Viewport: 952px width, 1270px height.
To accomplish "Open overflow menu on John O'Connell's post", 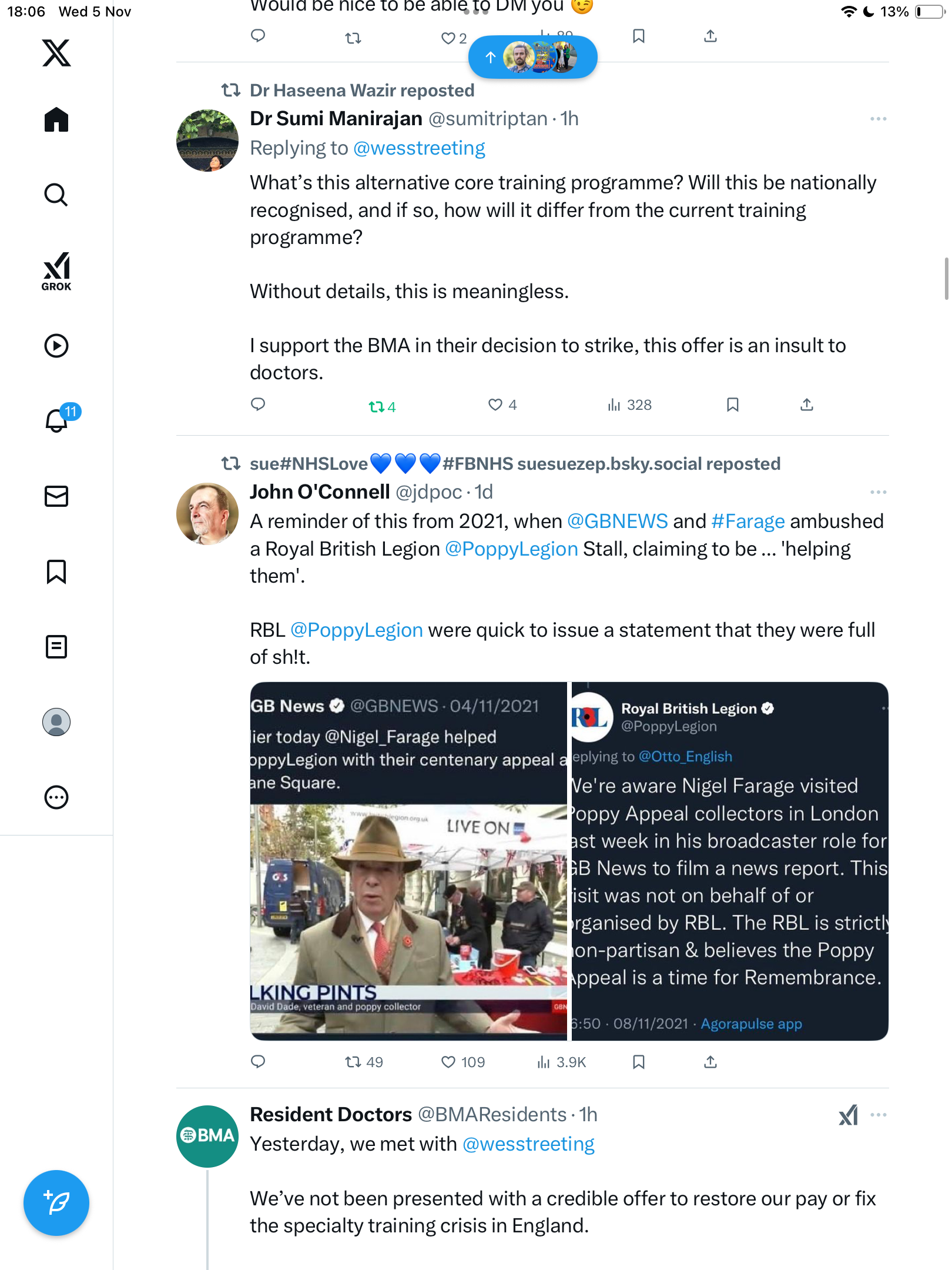I will pyautogui.click(x=878, y=492).
